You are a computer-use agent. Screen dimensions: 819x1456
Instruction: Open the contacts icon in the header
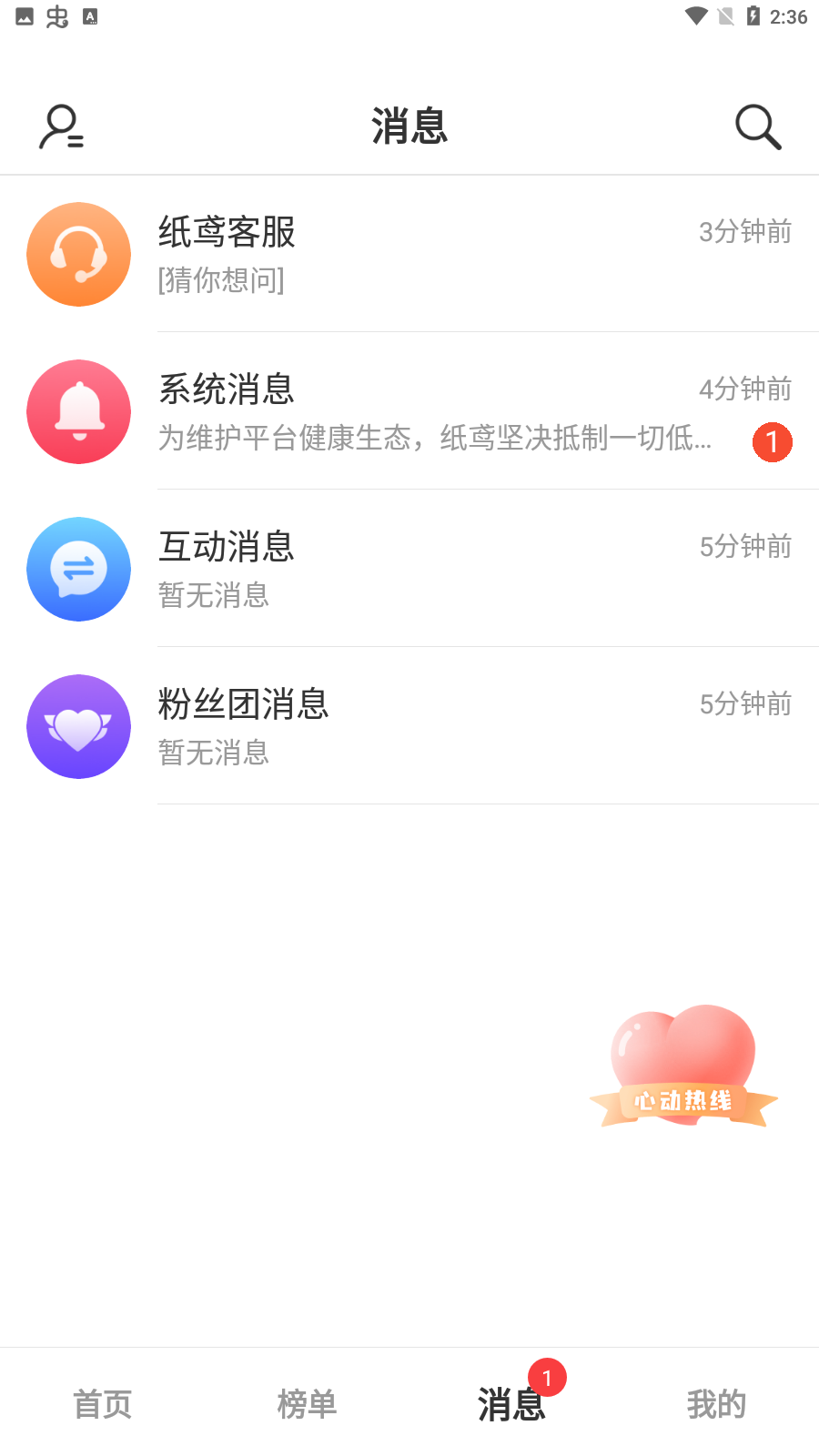61,126
